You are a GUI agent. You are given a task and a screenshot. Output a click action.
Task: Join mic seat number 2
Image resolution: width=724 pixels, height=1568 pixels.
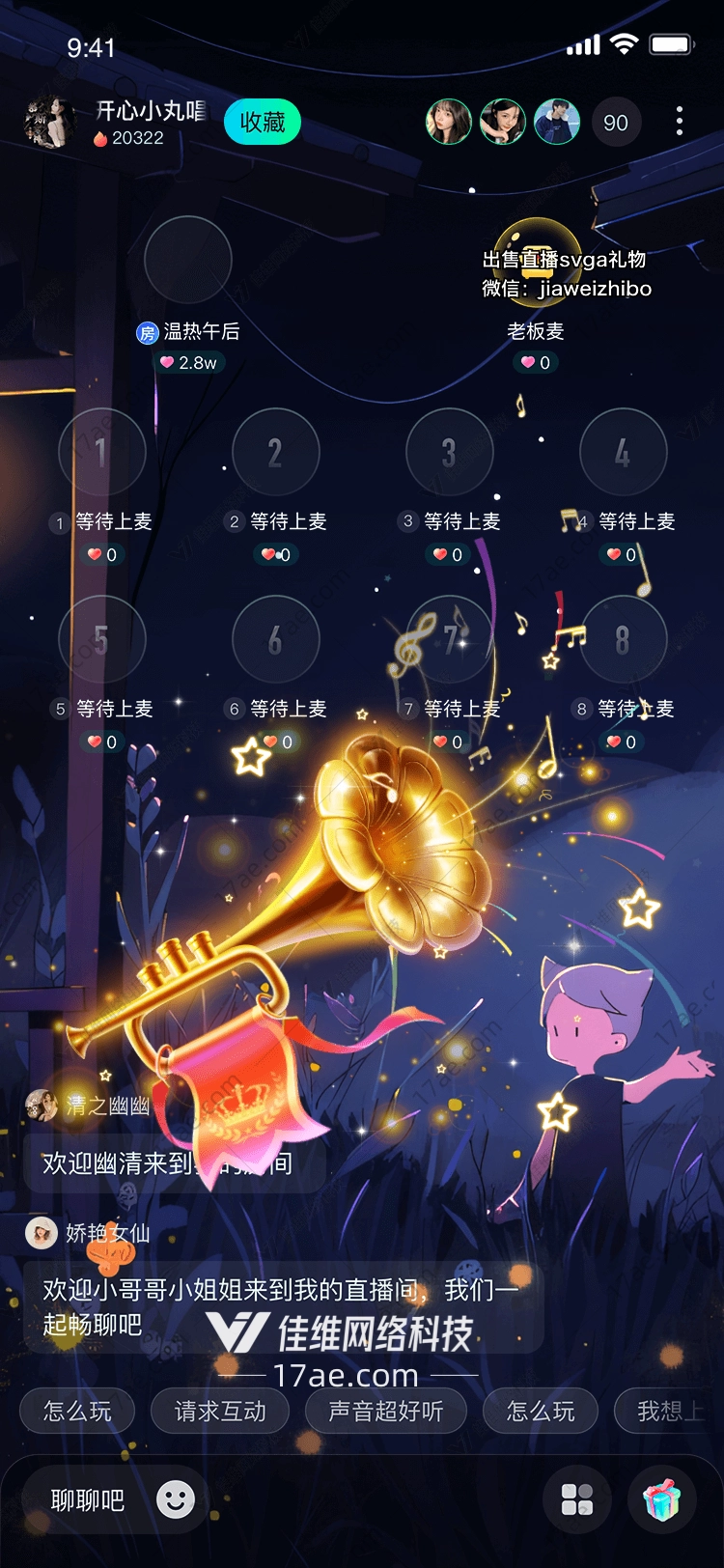pyautogui.click(x=275, y=452)
